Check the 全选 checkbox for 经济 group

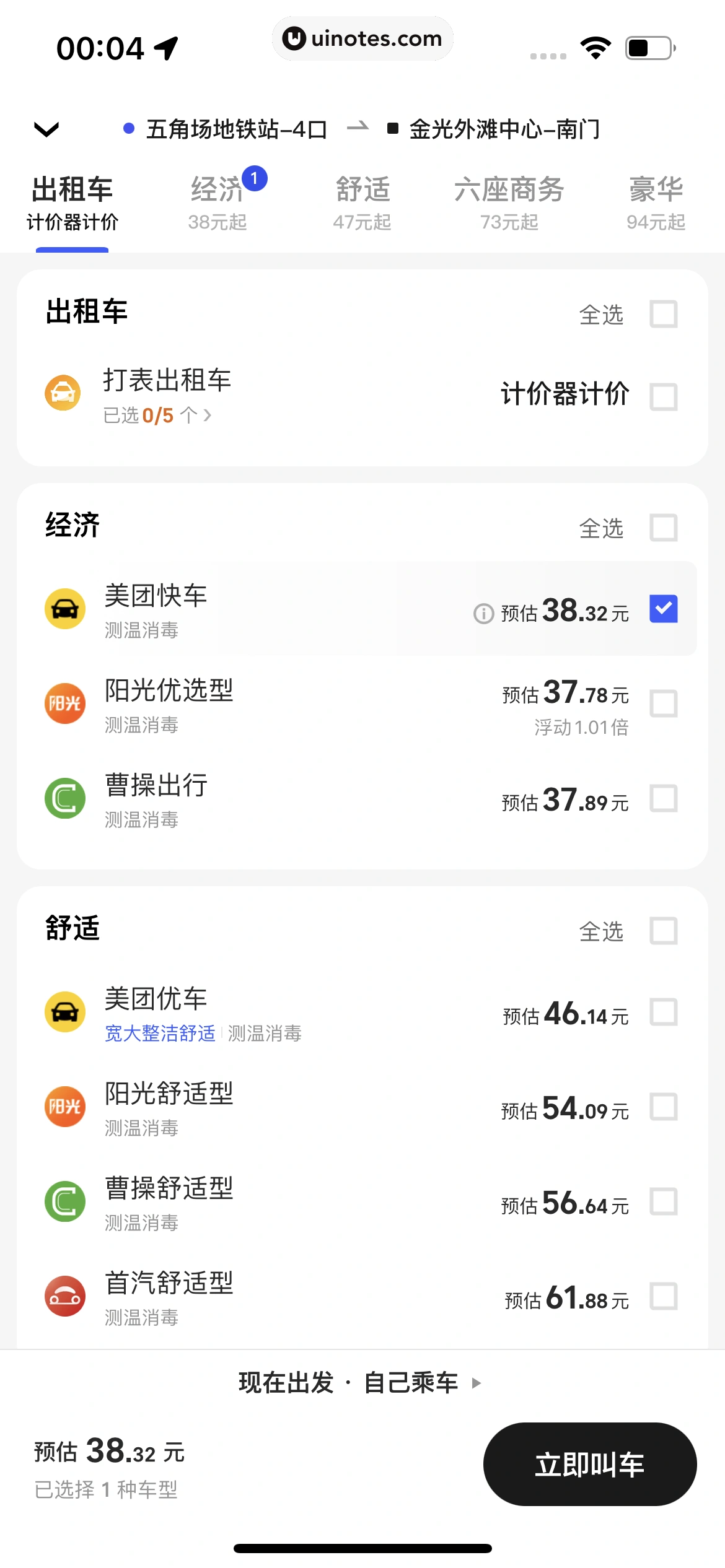[664, 528]
